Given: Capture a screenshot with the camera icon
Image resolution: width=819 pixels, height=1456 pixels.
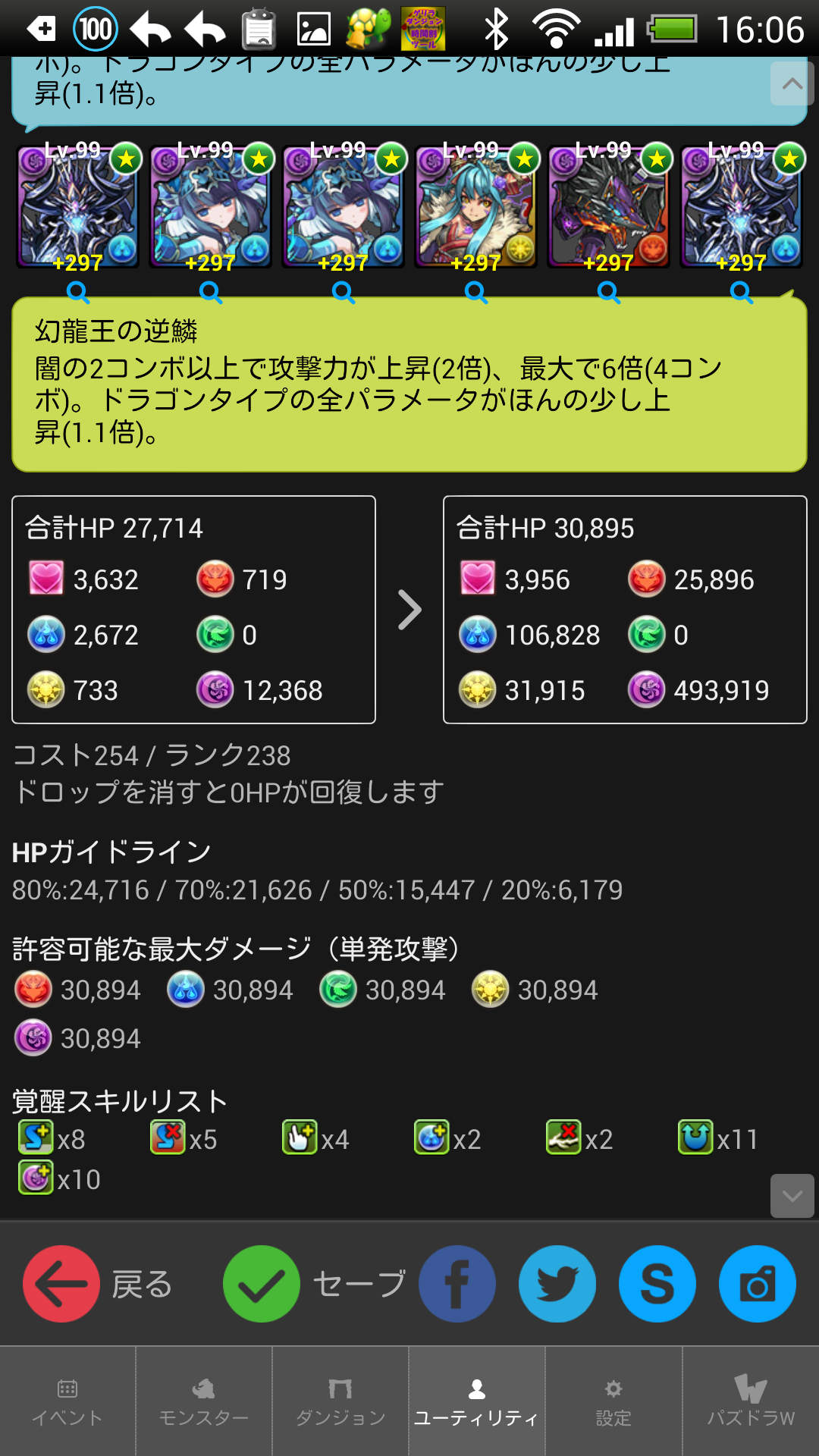Looking at the screenshot, I should 758,1284.
